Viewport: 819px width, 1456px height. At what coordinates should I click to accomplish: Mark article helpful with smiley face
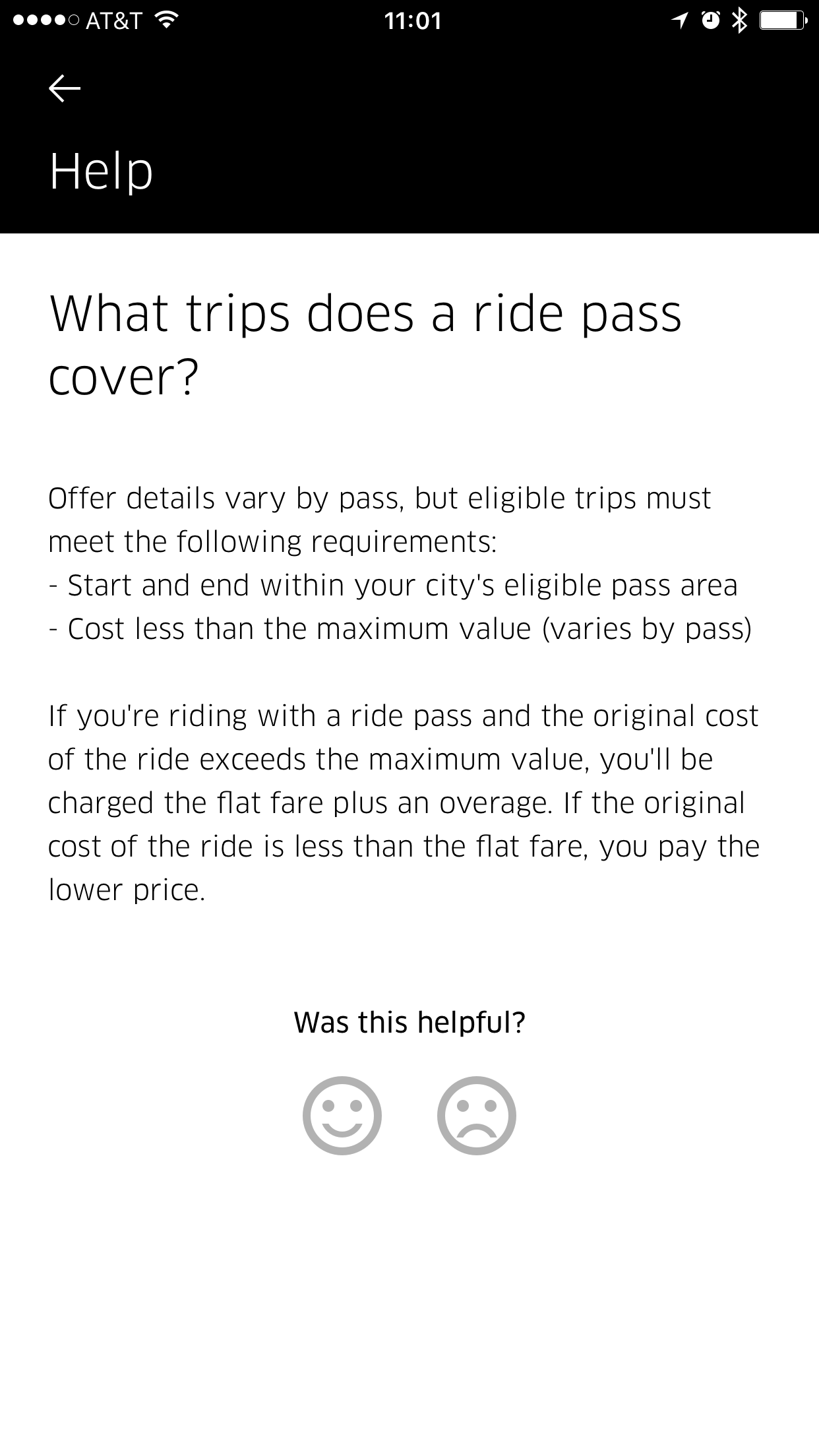click(342, 1115)
